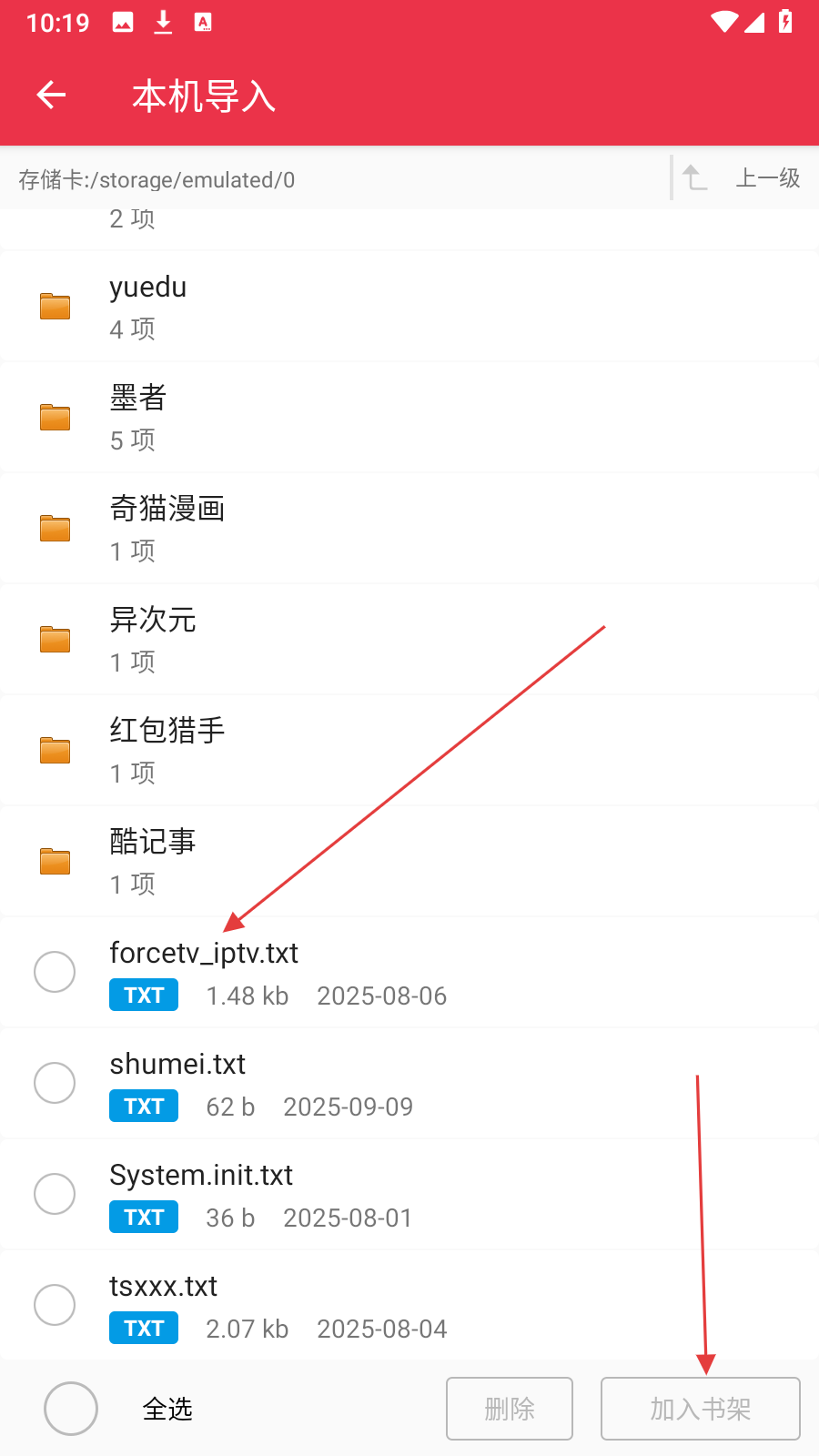Select the shumei.txt file

pyautogui.click(x=55, y=1083)
